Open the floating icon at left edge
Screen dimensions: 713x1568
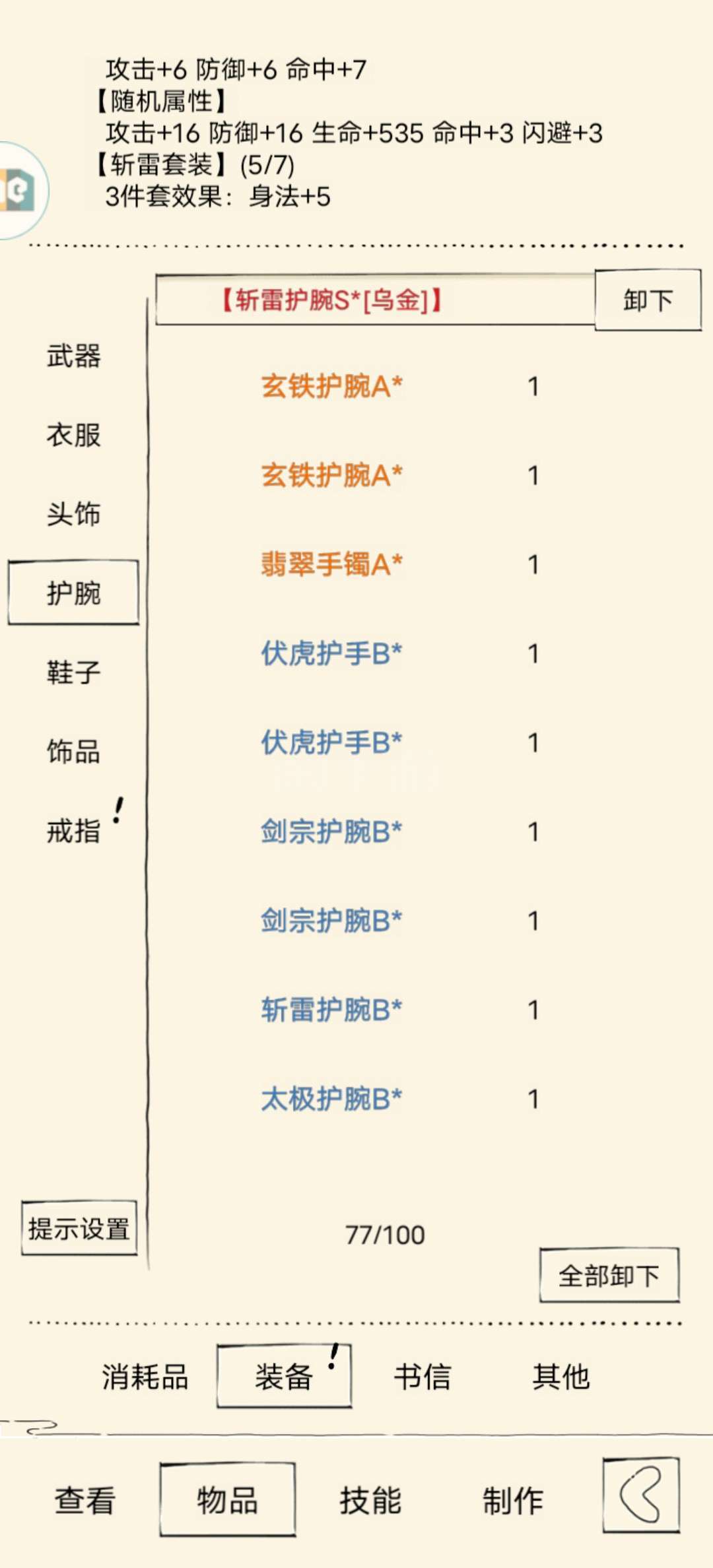coord(21,191)
